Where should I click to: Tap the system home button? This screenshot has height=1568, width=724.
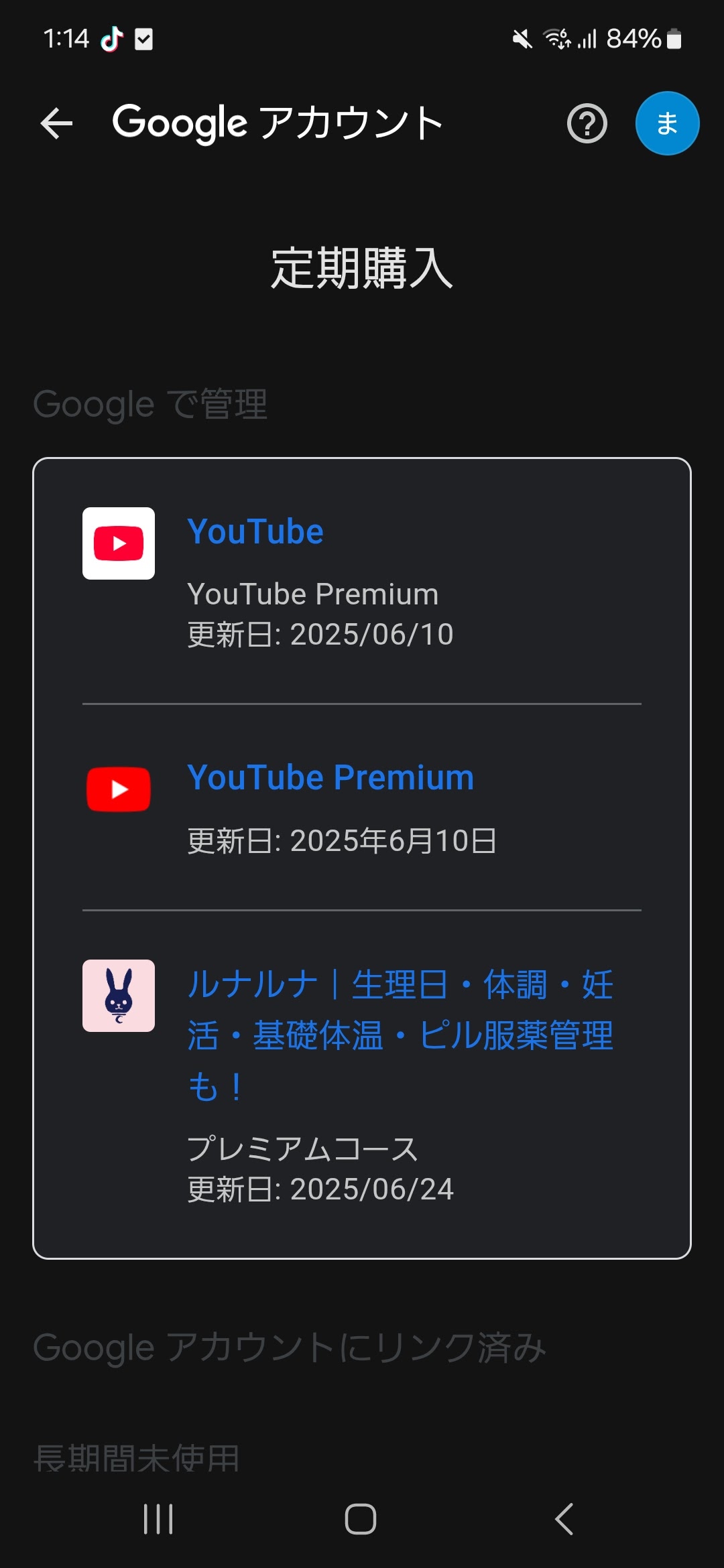pos(361,1518)
